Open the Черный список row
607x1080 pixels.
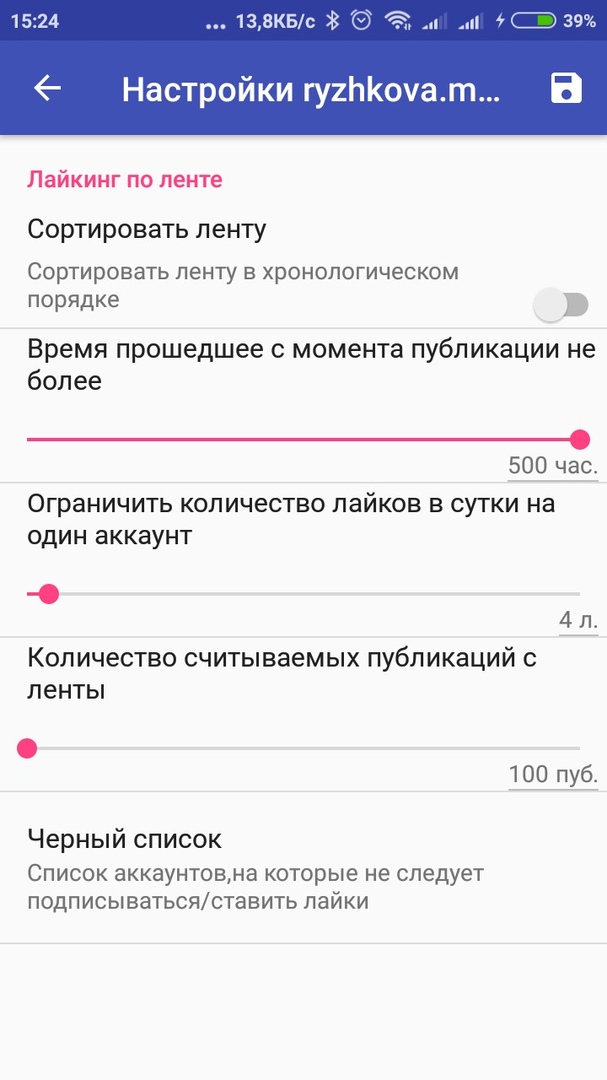pos(303,867)
